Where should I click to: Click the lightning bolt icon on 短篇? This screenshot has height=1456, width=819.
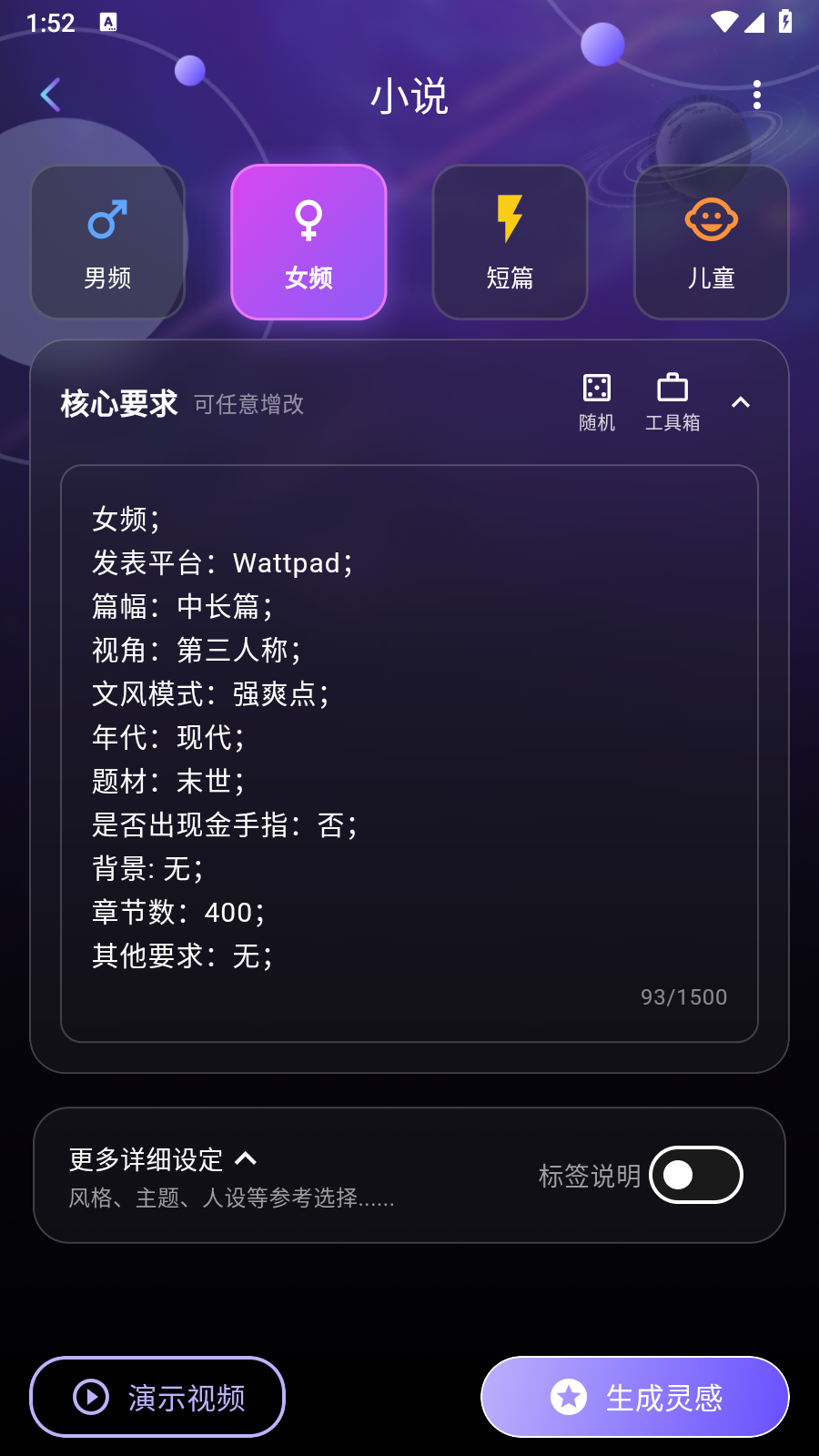[x=510, y=218]
